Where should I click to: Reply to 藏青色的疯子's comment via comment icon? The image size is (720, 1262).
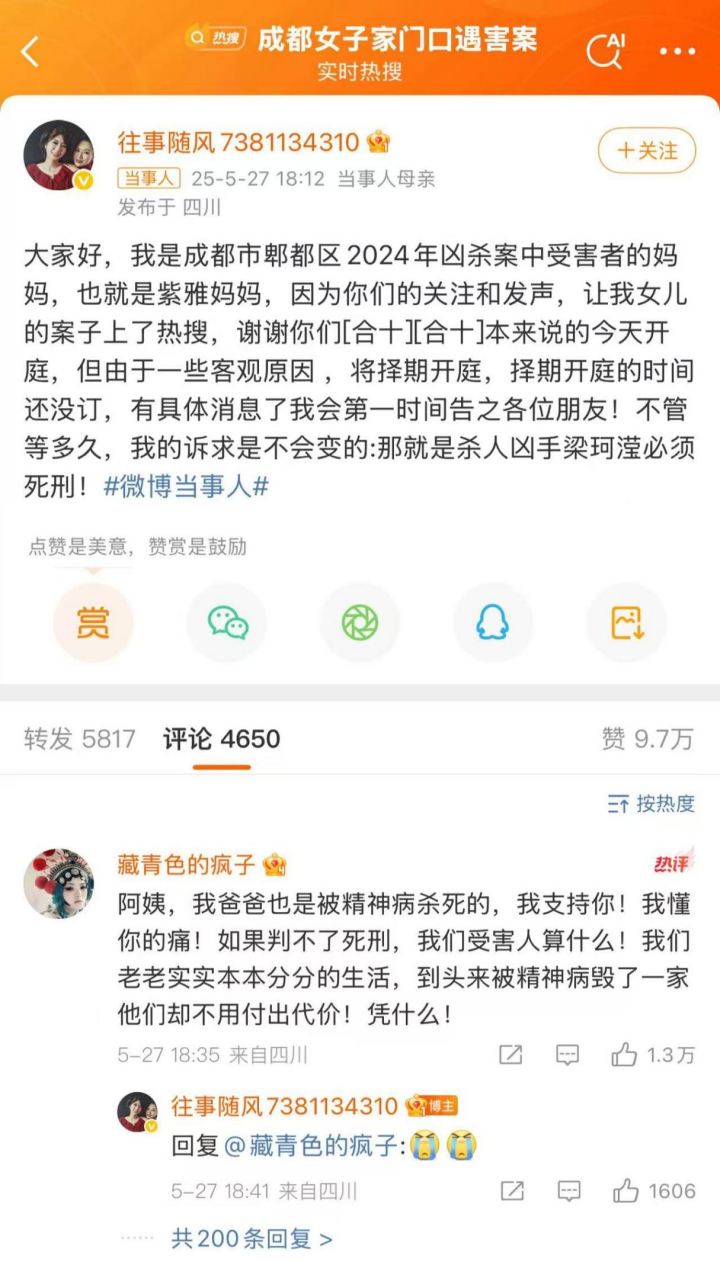[568, 1054]
